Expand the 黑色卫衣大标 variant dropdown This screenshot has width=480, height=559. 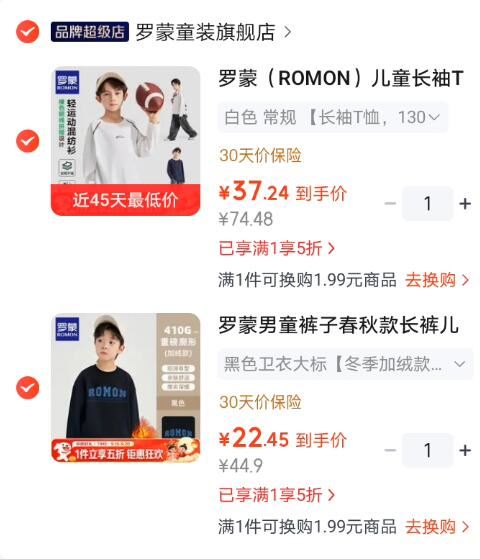point(345,364)
